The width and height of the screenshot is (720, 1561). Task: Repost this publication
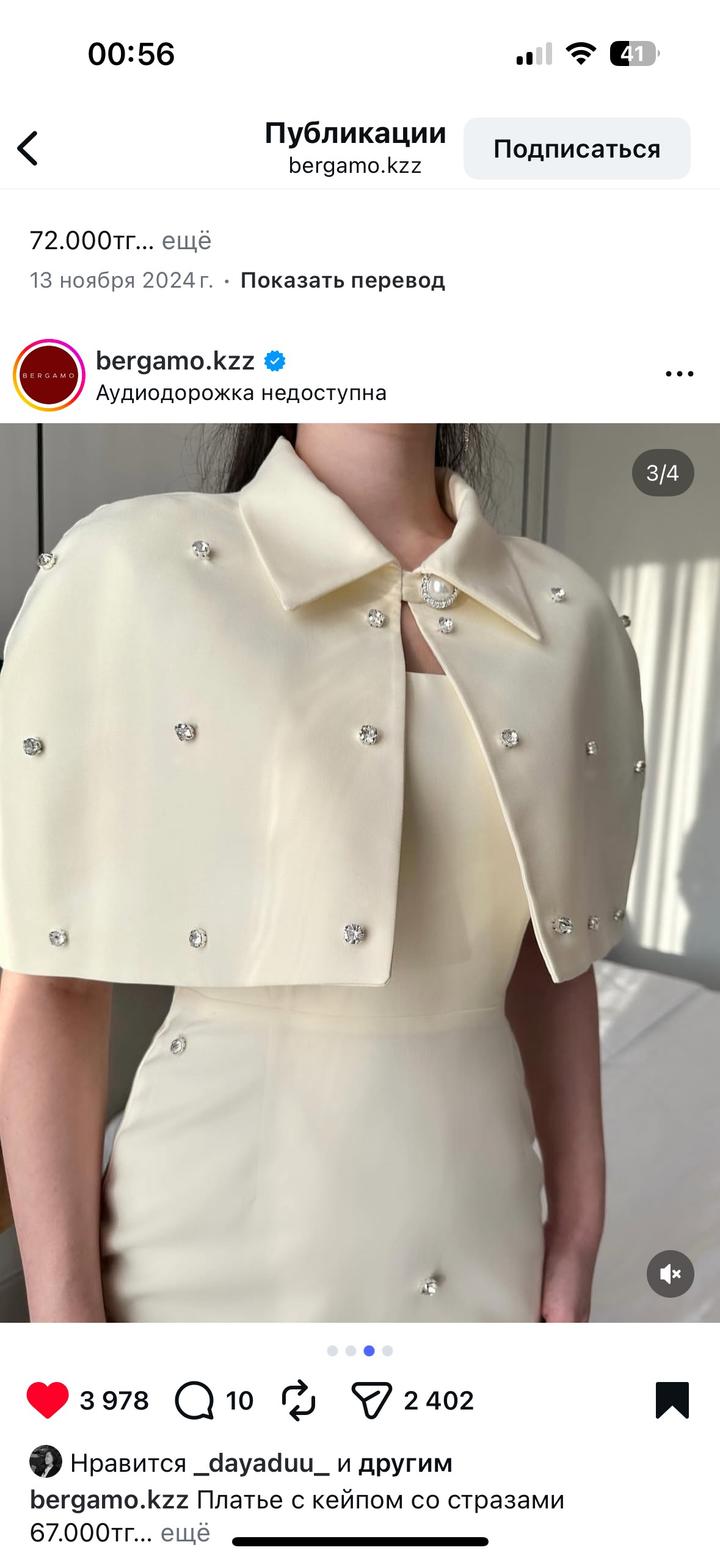click(298, 1400)
